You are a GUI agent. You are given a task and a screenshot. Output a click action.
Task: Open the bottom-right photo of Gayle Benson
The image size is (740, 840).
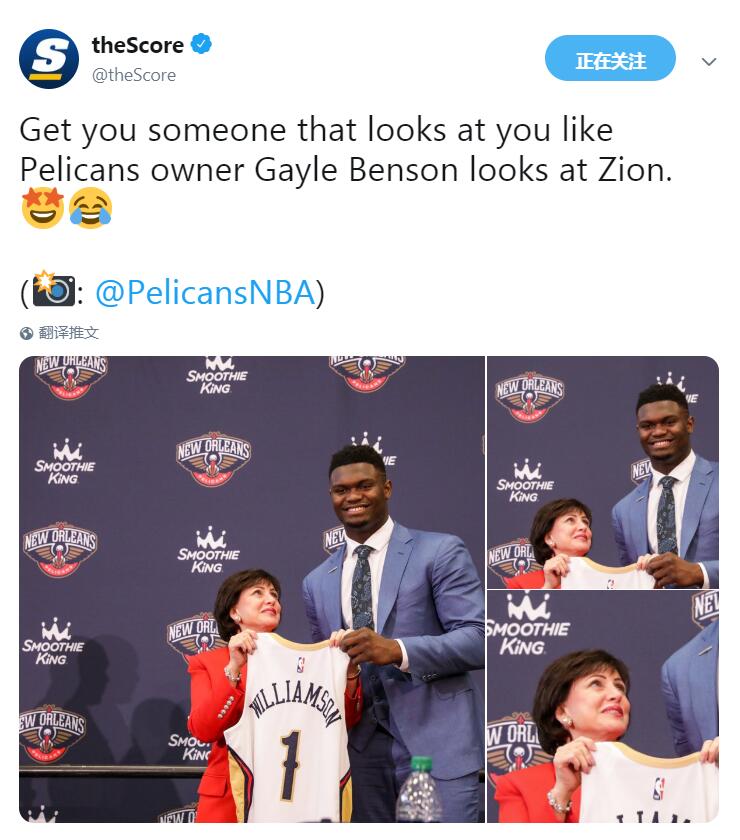602,706
